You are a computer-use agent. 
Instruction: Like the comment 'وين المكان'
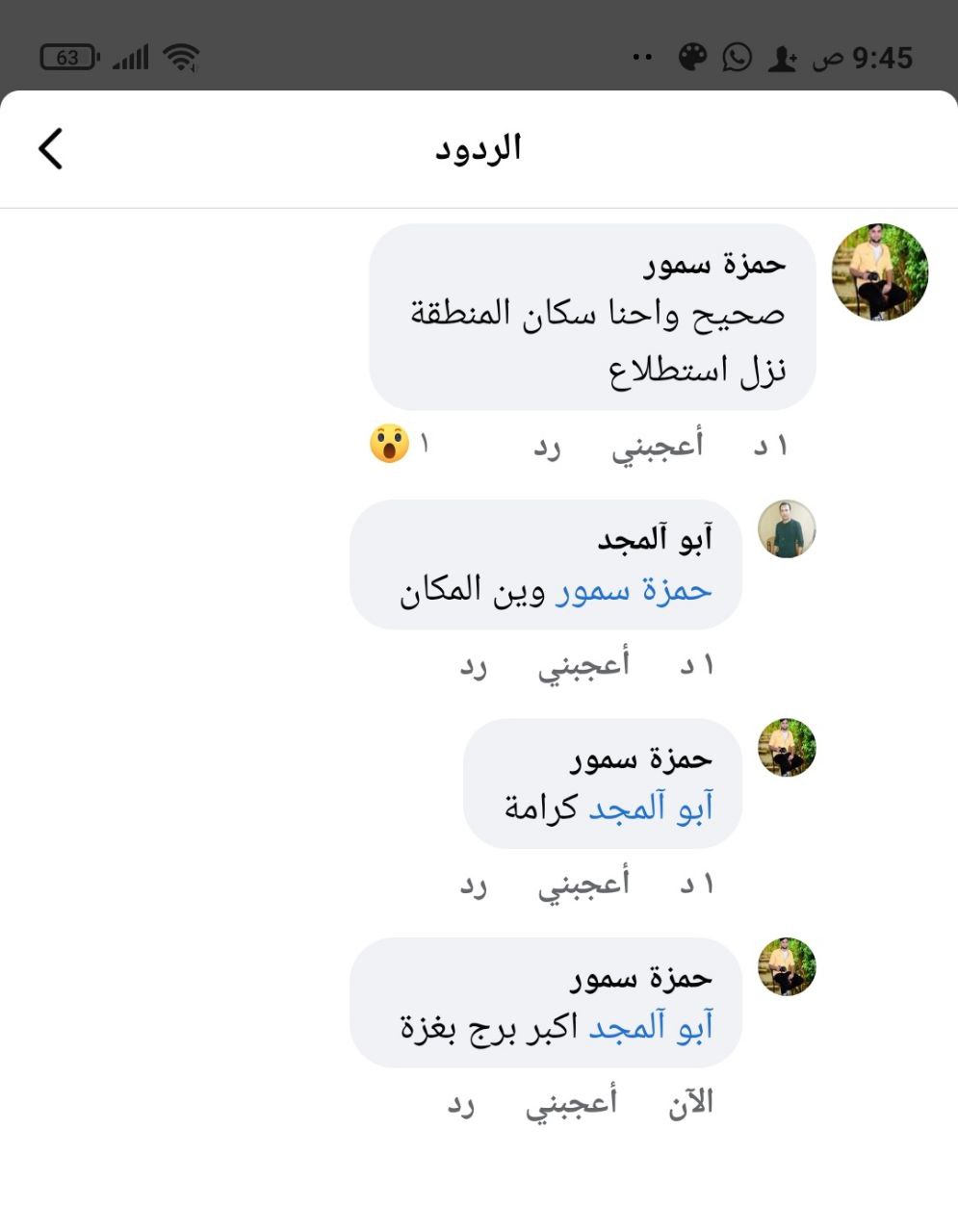click(583, 665)
